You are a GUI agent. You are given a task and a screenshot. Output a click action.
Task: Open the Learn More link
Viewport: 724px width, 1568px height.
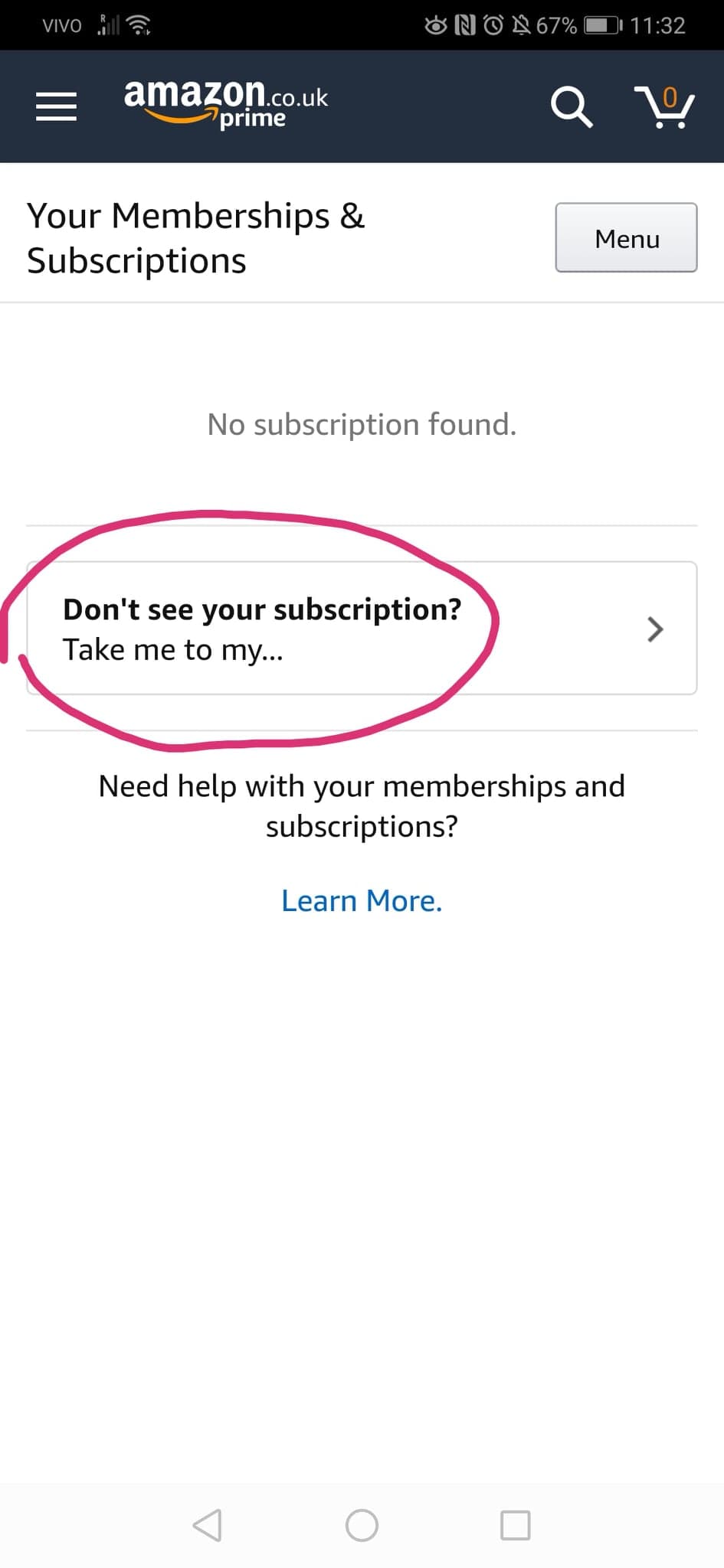click(x=362, y=900)
